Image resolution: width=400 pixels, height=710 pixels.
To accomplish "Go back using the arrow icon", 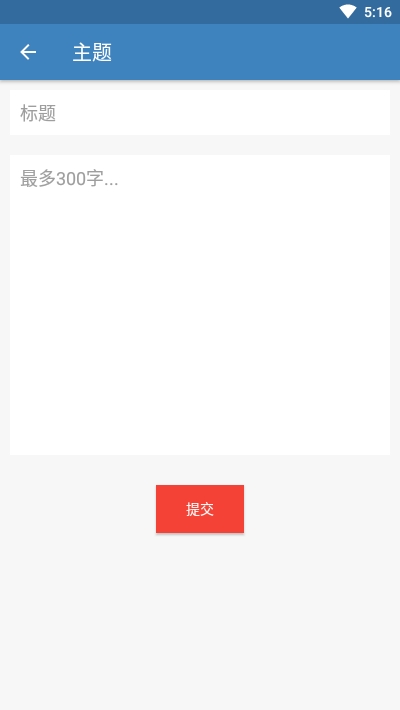I will pyautogui.click(x=28, y=53).
